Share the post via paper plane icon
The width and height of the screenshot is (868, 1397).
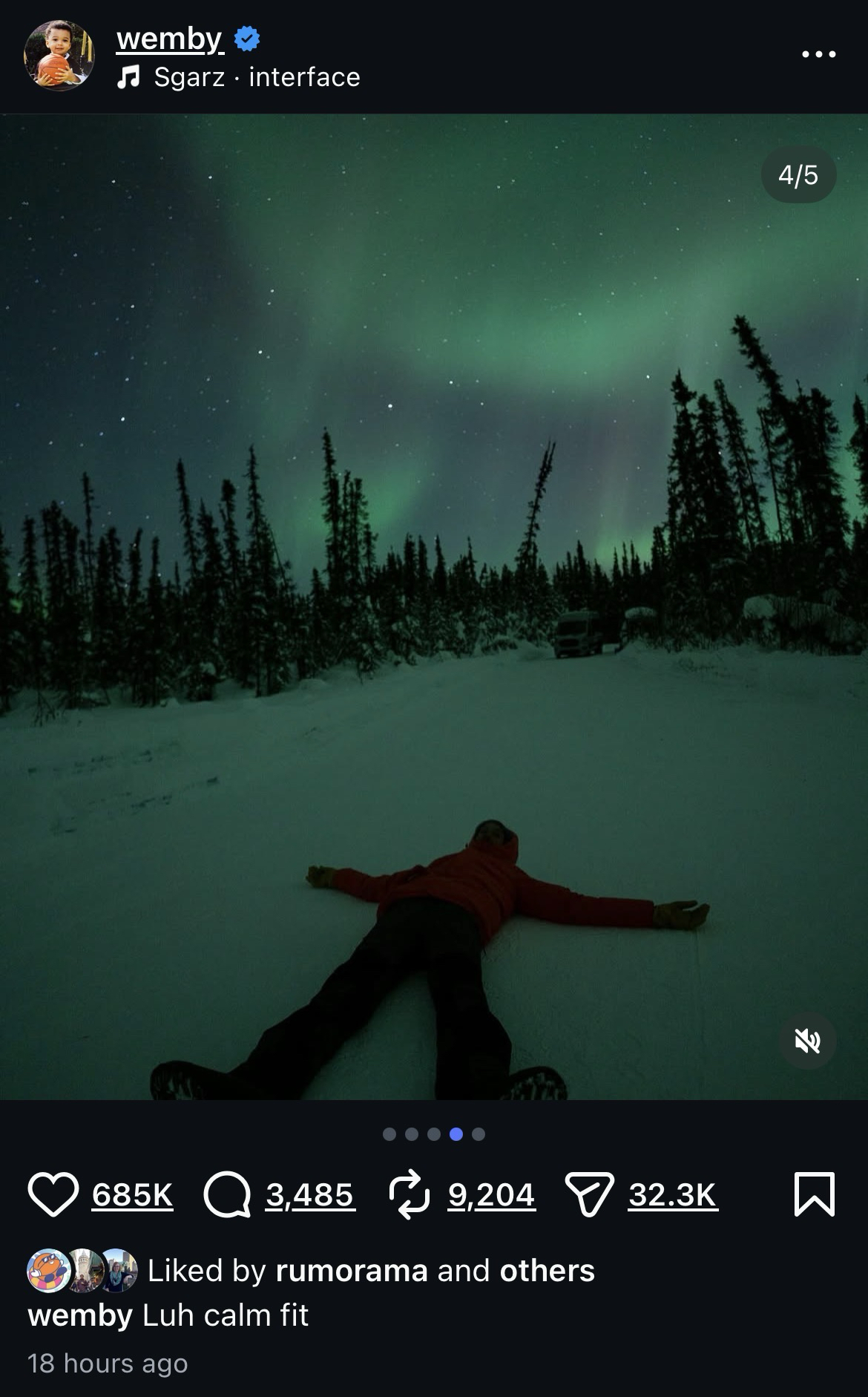pyautogui.click(x=589, y=1194)
